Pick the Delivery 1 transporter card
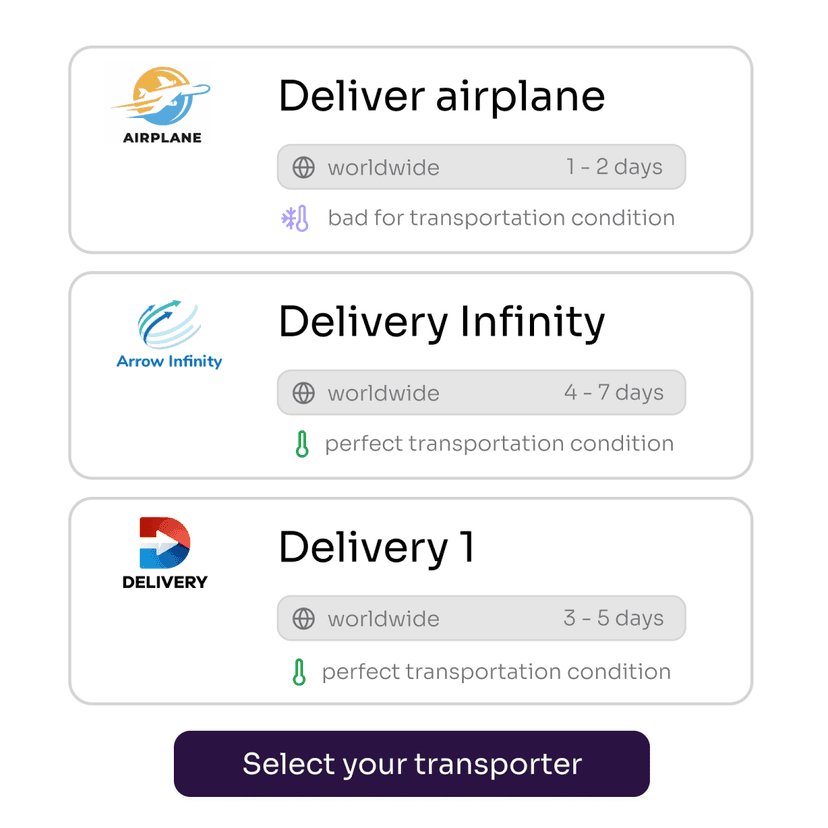The height and width of the screenshot is (828, 828). tap(410, 600)
